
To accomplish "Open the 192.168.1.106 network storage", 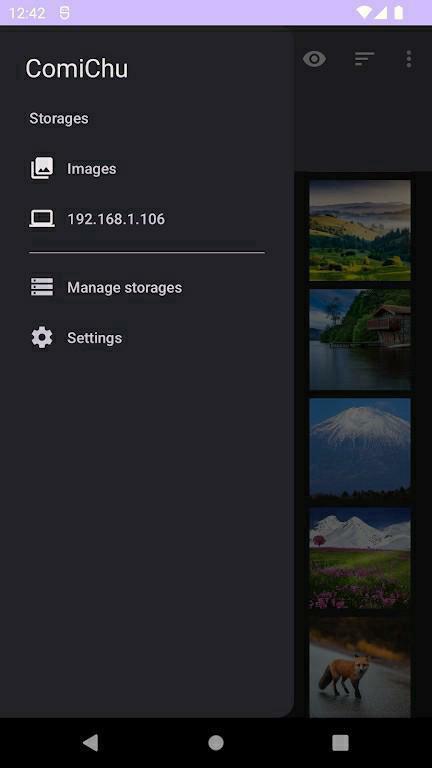I will tap(147, 218).
